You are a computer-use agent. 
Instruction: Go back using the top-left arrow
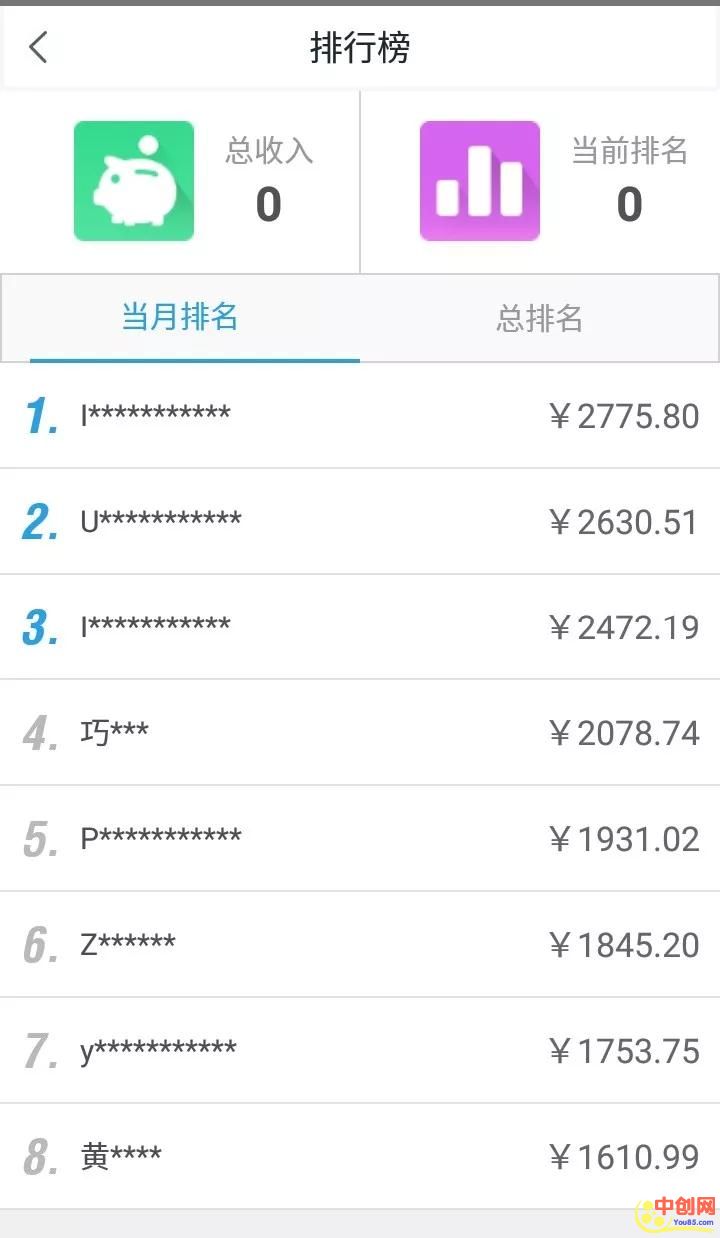coord(39,47)
